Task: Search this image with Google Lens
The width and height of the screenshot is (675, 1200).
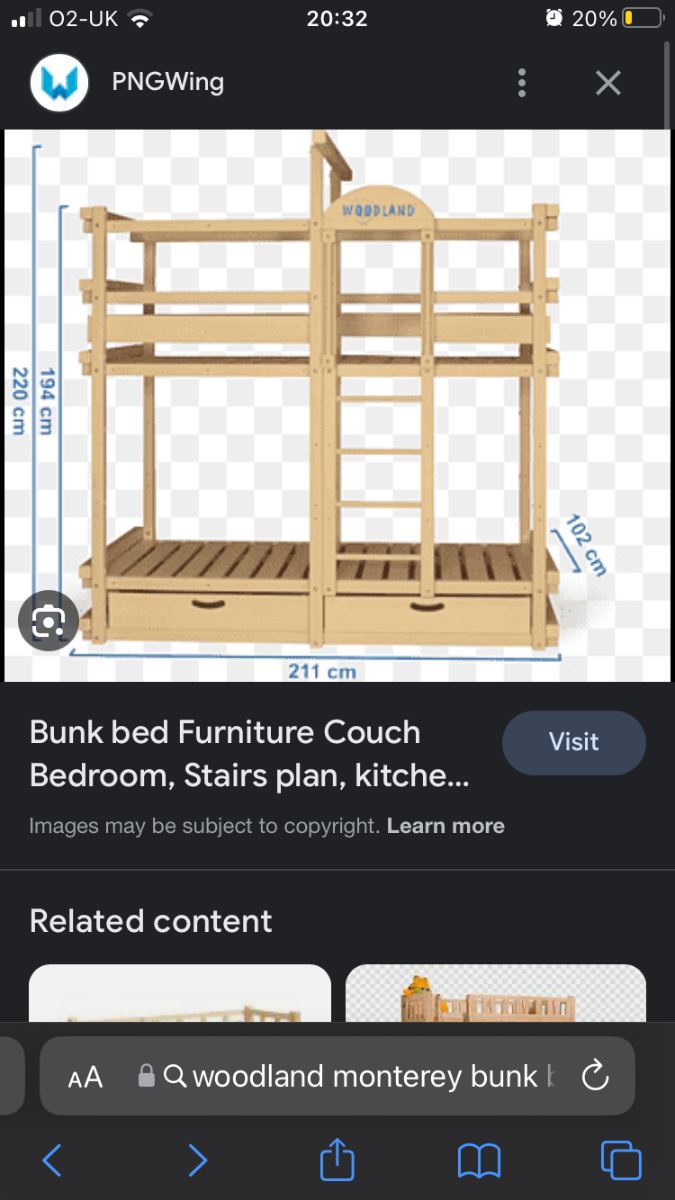Action: 48,622
